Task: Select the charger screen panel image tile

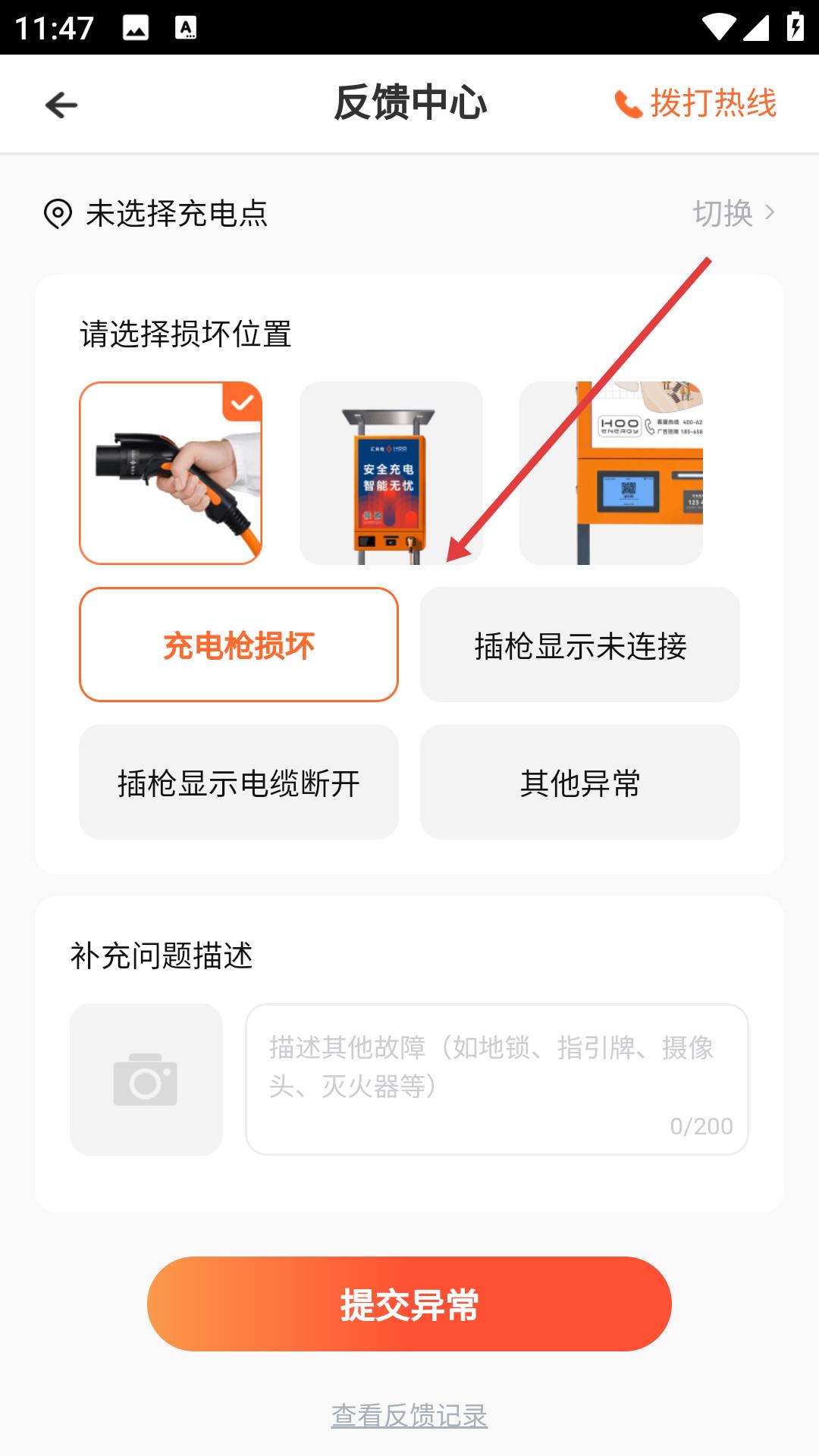Action: coord(611,473)
